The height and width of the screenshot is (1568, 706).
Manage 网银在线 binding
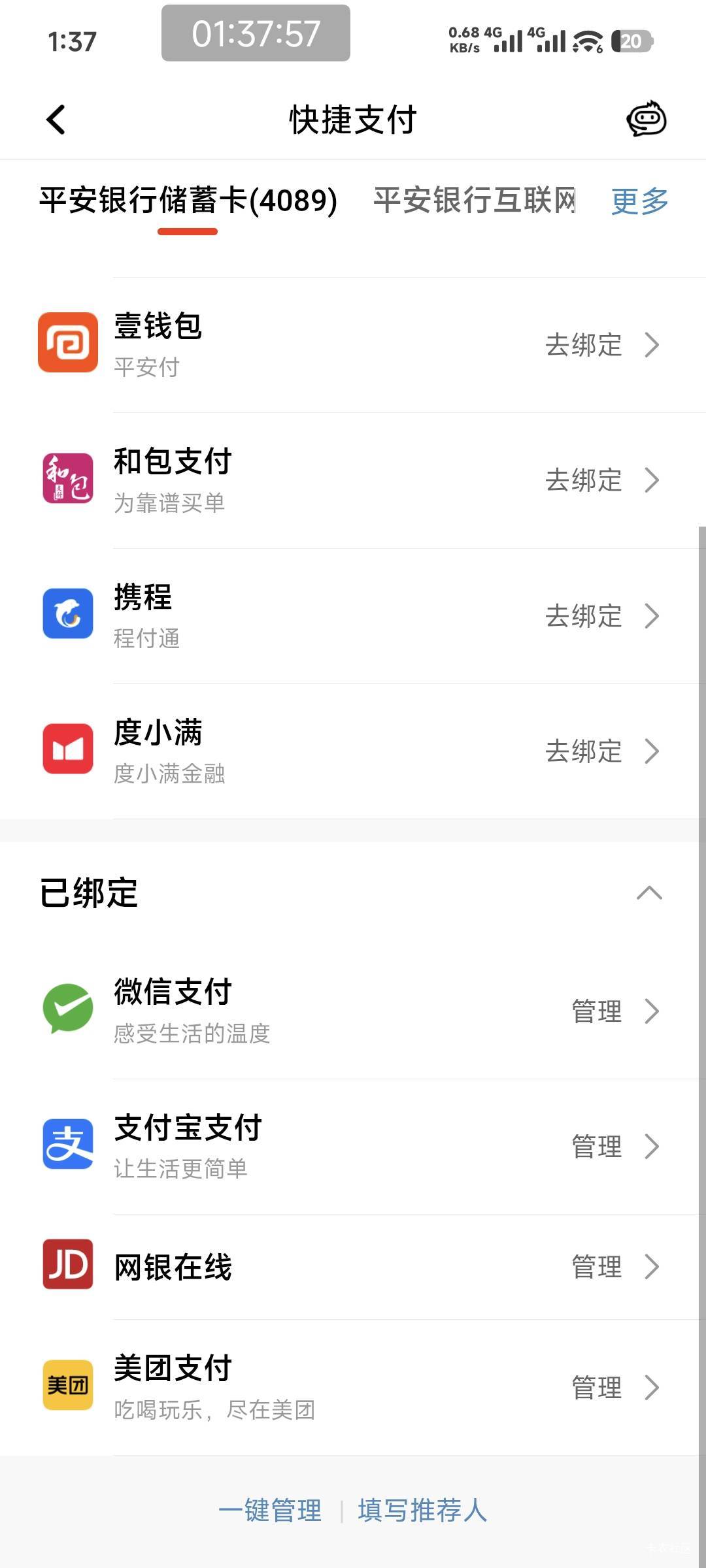click(x=614, y=1267)
